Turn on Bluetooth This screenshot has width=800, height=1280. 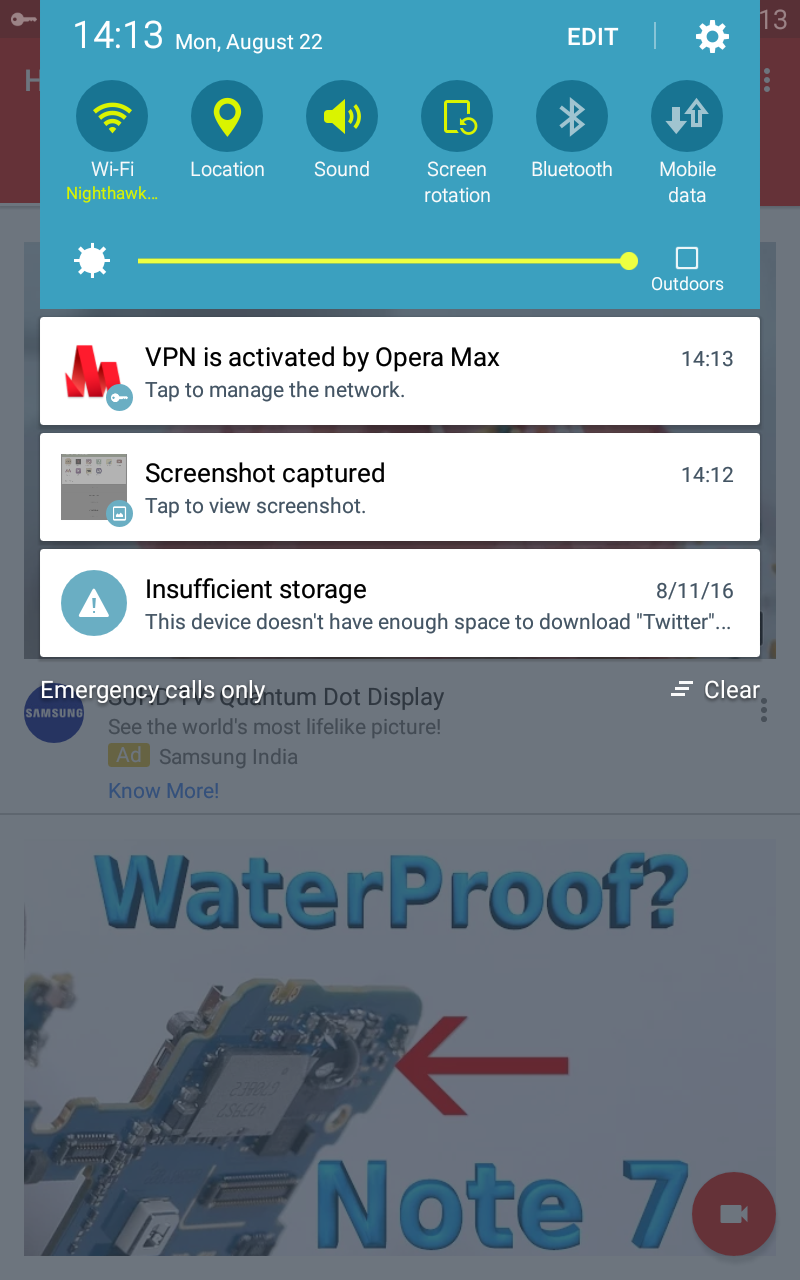[x=572, y=117]
